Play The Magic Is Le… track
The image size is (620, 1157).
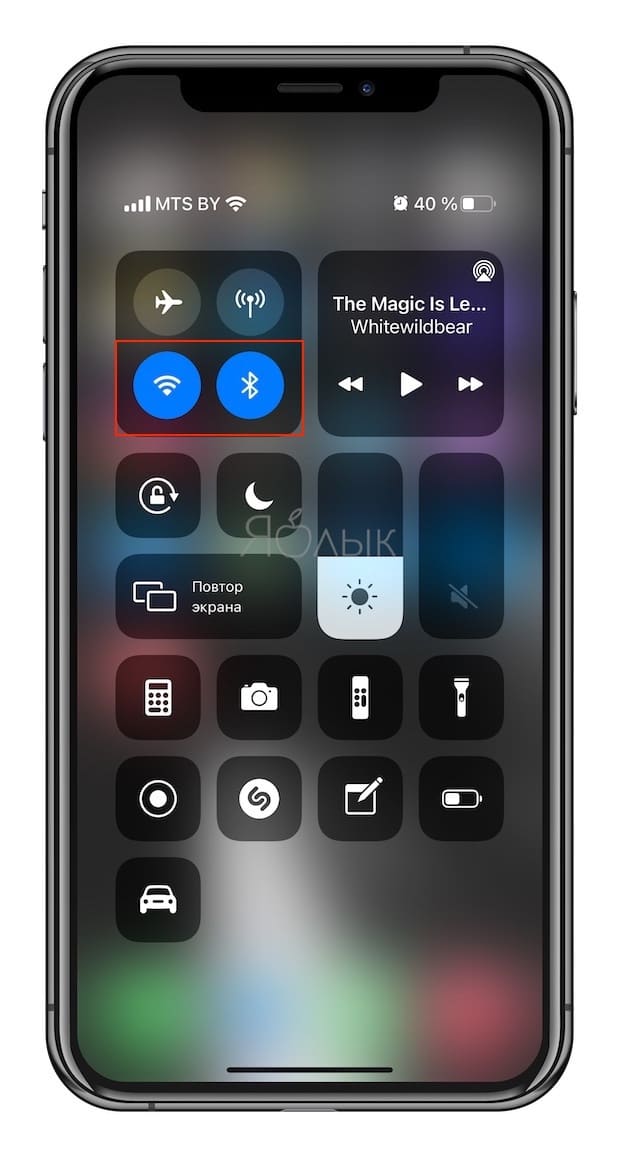pos(411,384)
